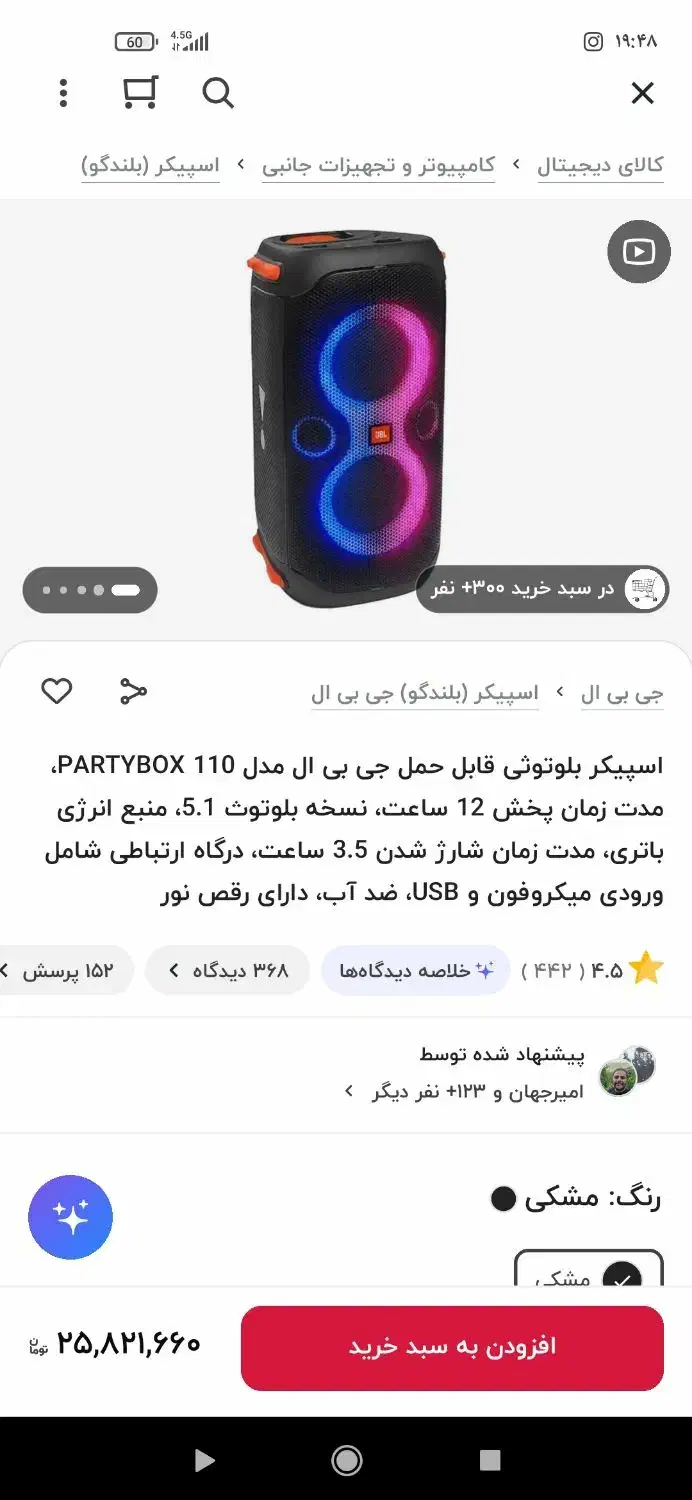
Task: Tap افزودن به سبد خرید
Action: (x=452, y=1347)
